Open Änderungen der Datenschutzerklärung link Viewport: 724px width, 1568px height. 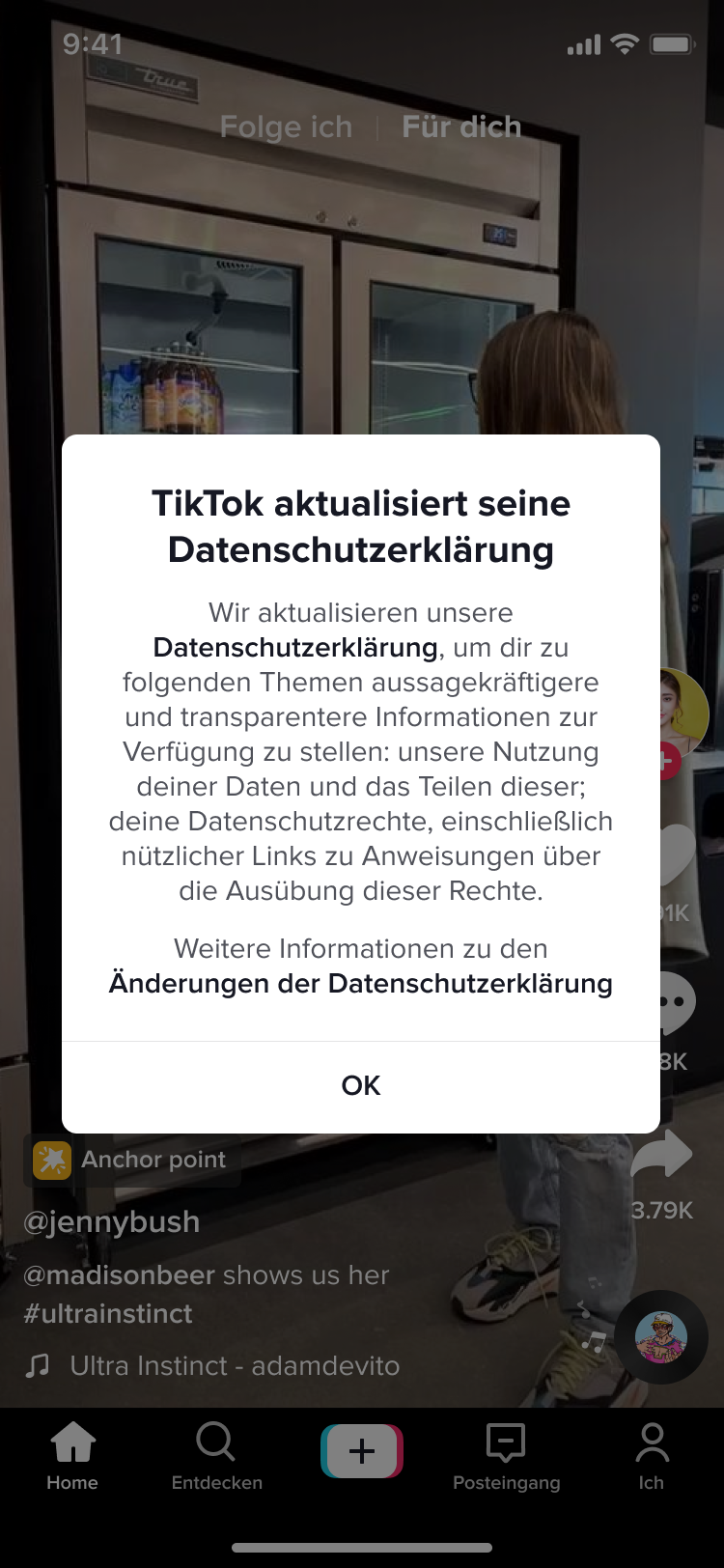point(361,984)
